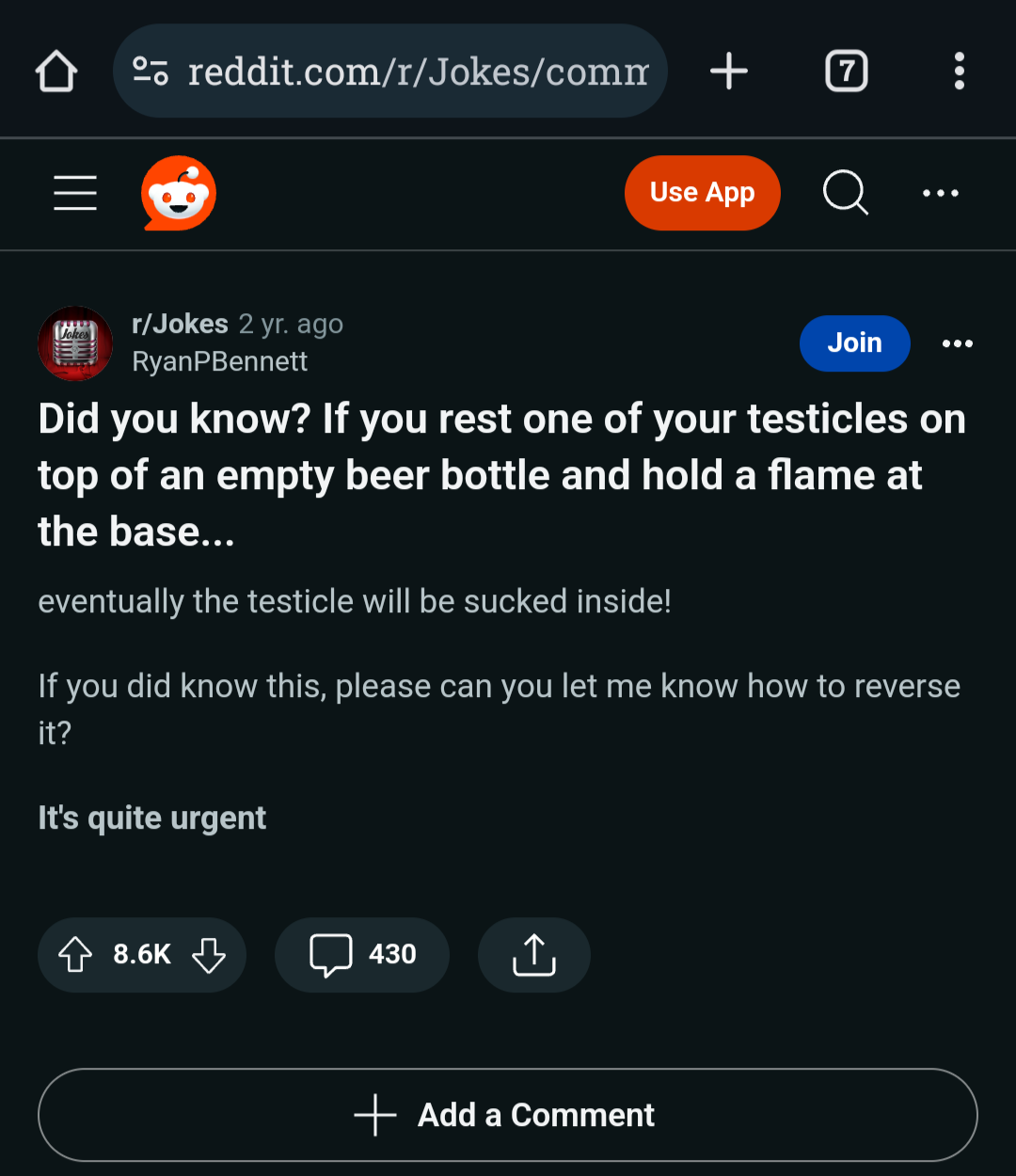Show the 7 open tabs
Screen dimensions: 1016x1176
[x=846, y=72]
